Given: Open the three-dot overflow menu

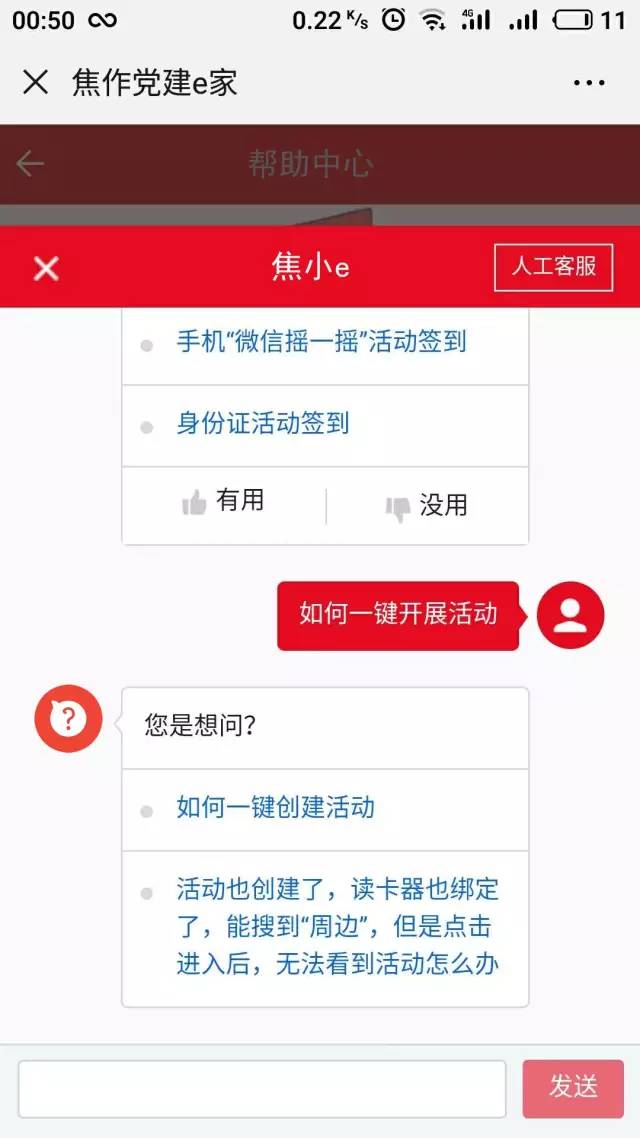Looking at the screenshot, I should click(588, 83).
